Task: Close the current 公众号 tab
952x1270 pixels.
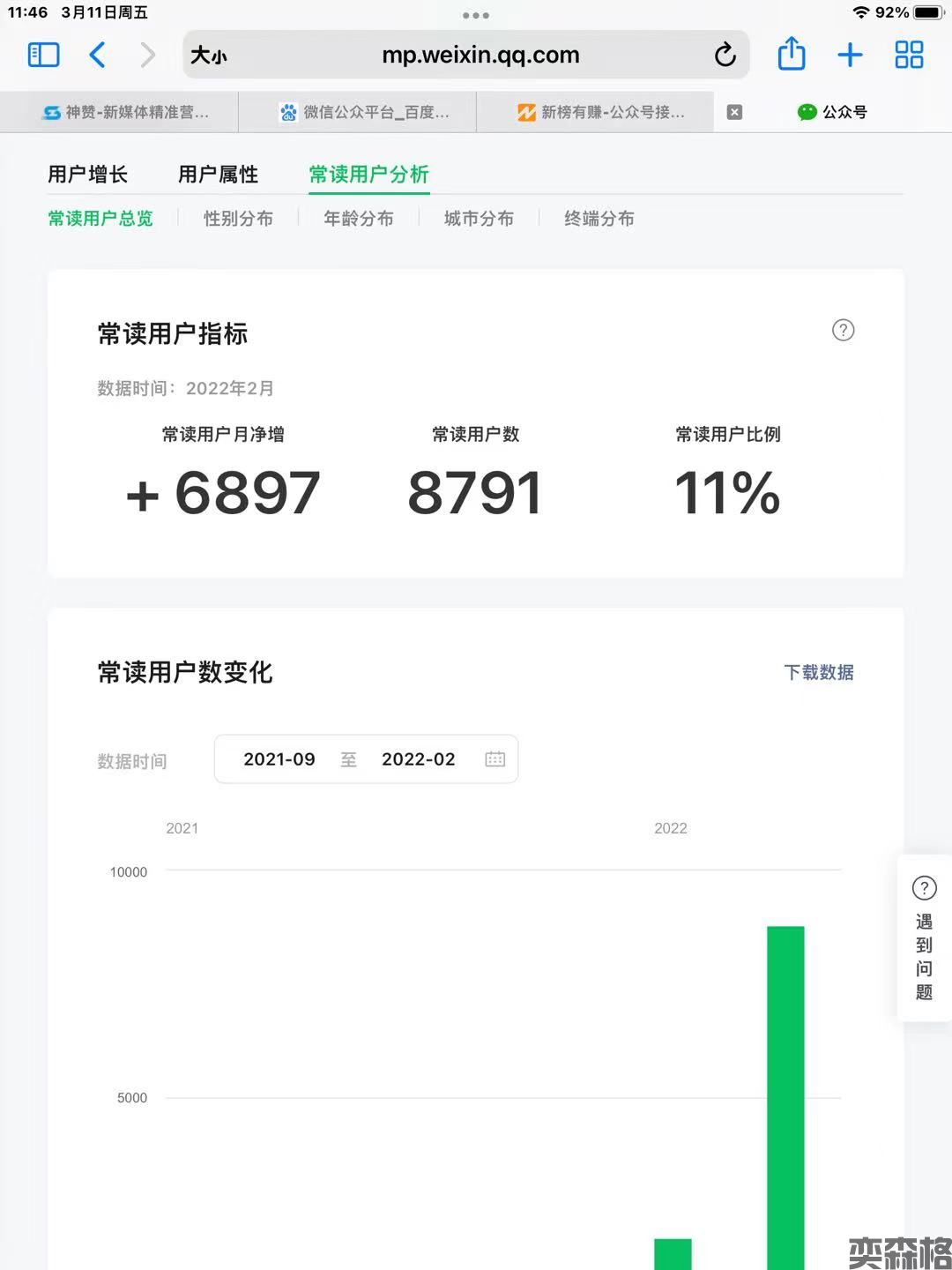Action: (734, 112)
